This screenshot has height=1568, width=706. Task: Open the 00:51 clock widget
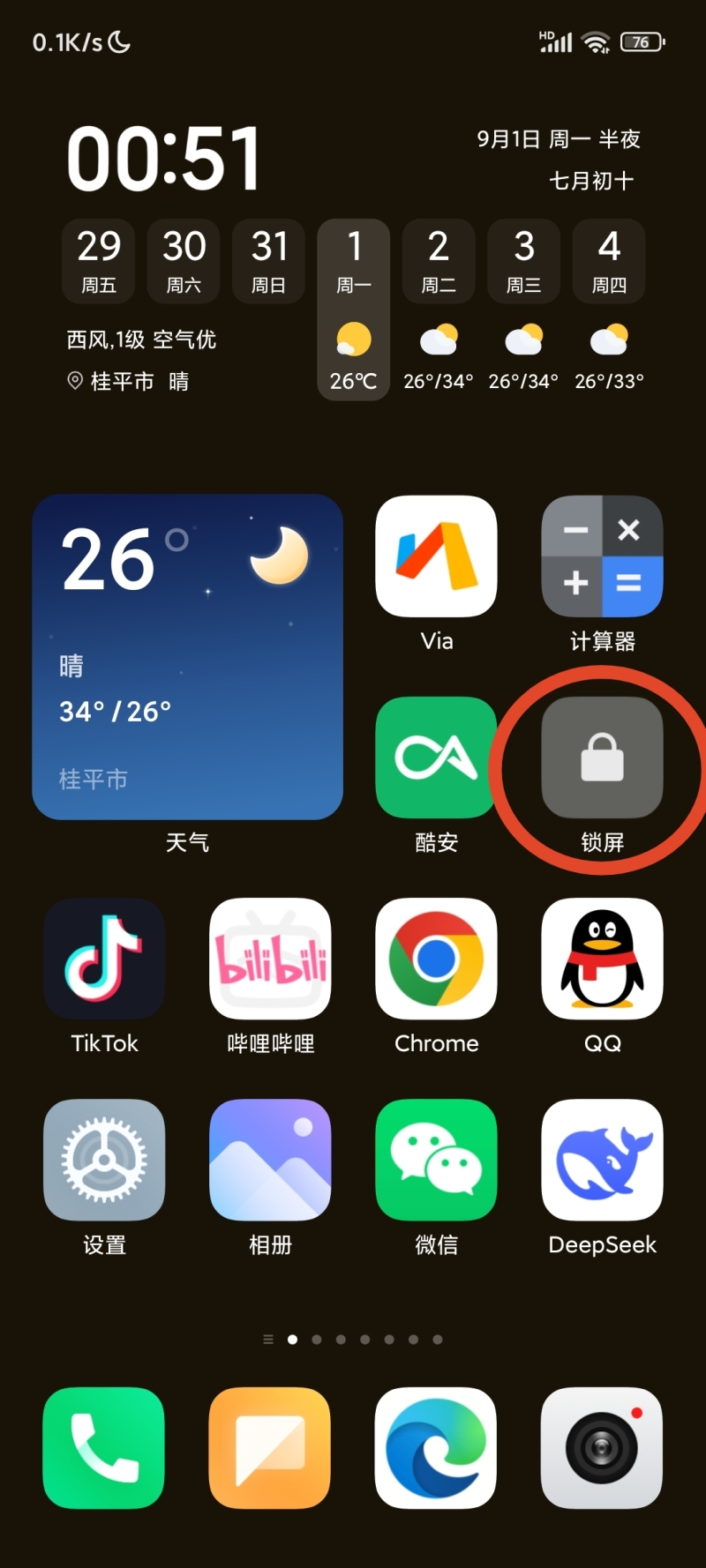(x=164, y=159)
